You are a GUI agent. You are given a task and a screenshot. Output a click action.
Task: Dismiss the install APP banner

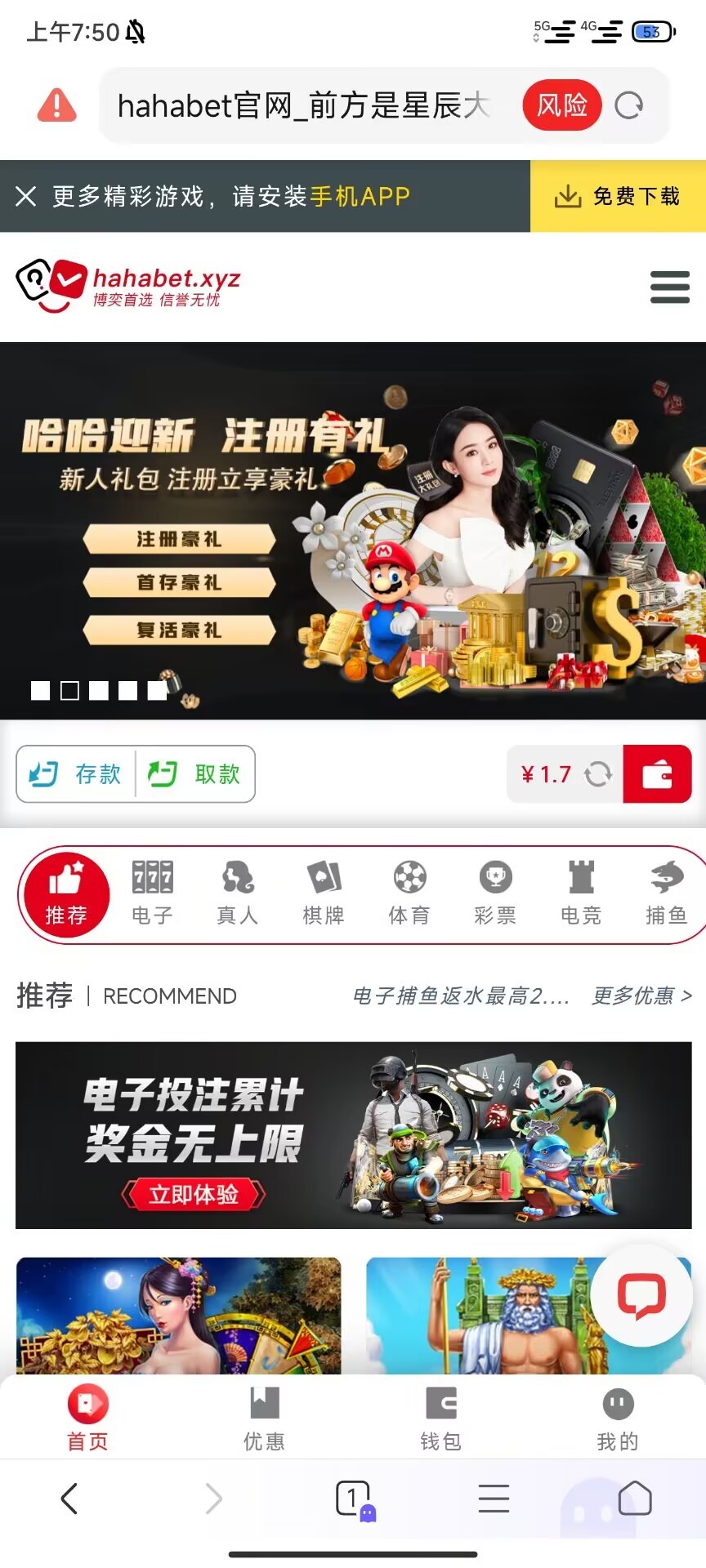[x=26, y=197]
